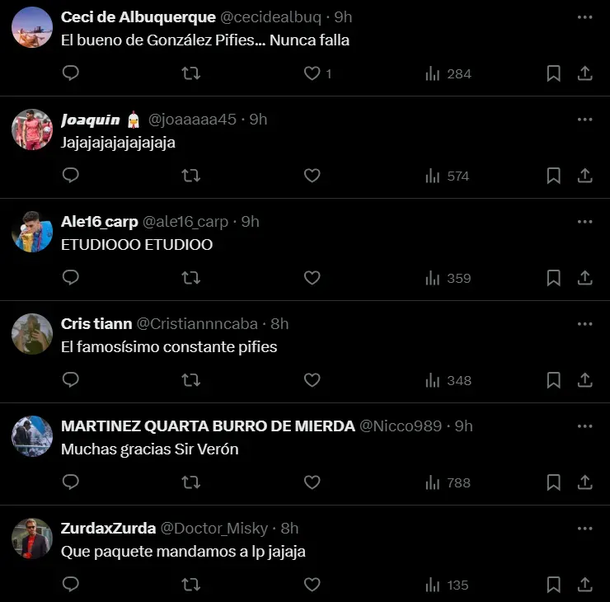Viewport: 610px width, 602px height.
Task: Like ZurdaxZurda's paquete tweet
Action: (312, 585)
